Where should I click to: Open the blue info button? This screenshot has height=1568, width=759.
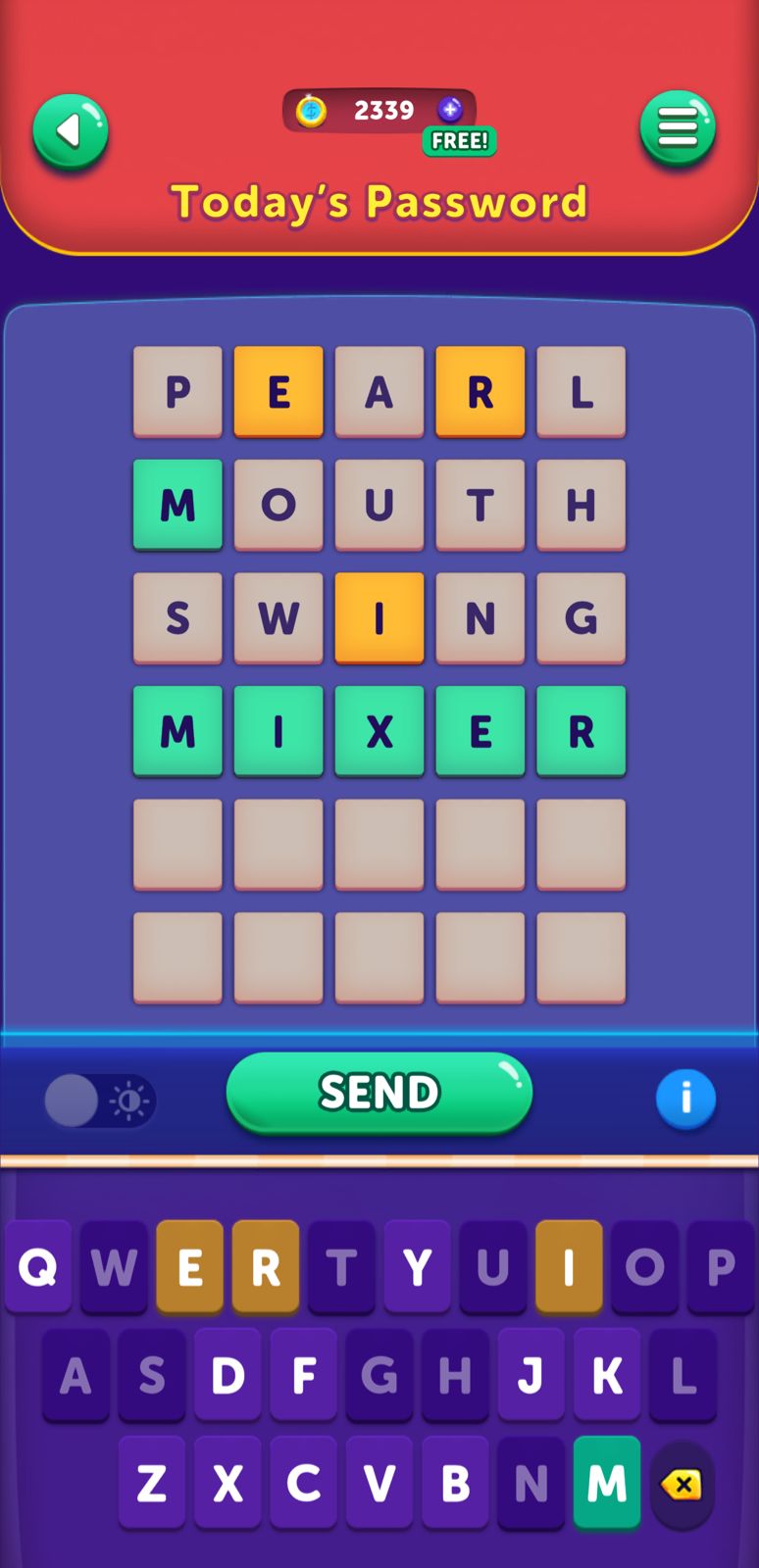pyautogui.click(x=685, y=1099)
